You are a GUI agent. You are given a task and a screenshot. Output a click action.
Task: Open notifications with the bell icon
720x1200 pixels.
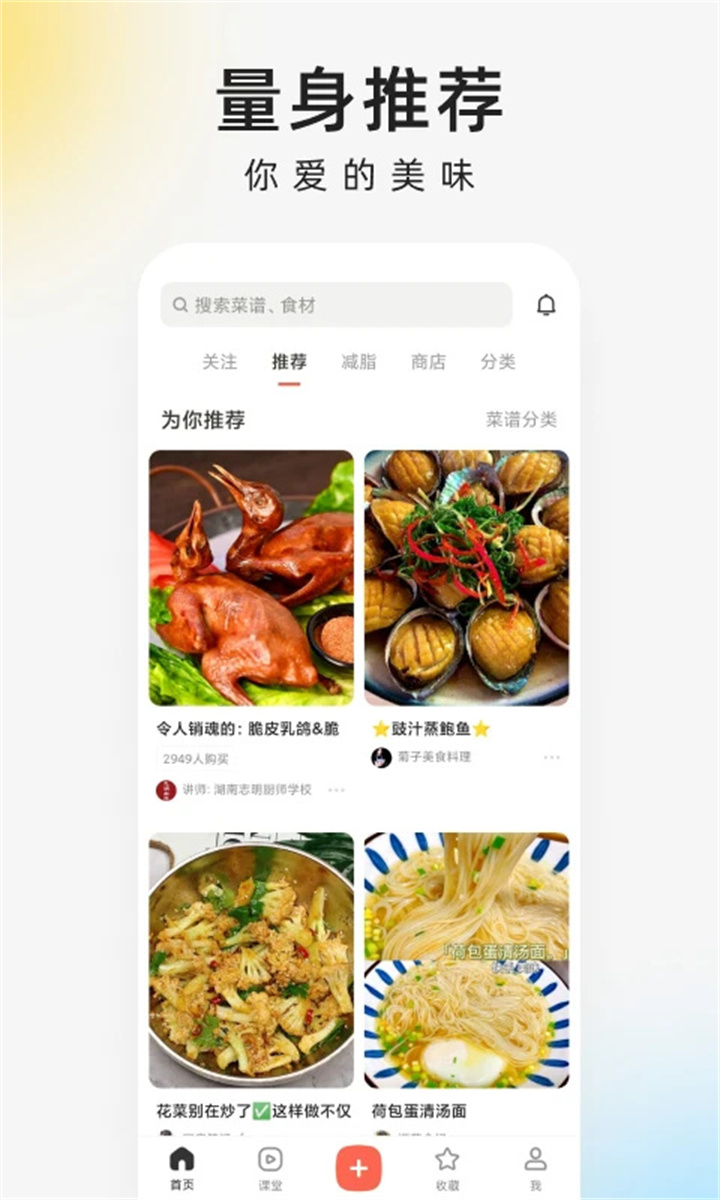(548, 305)
